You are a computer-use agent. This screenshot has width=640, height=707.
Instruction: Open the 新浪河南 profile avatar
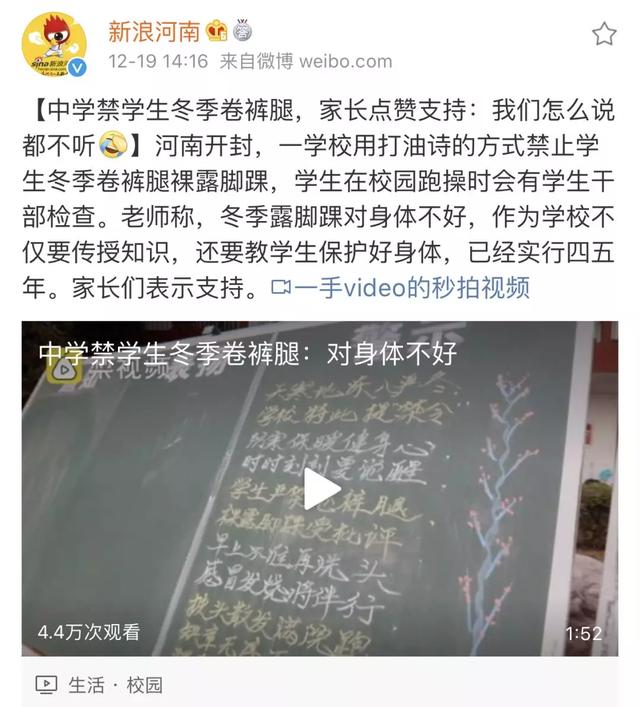pyautogui.click(x=54, y=46)
